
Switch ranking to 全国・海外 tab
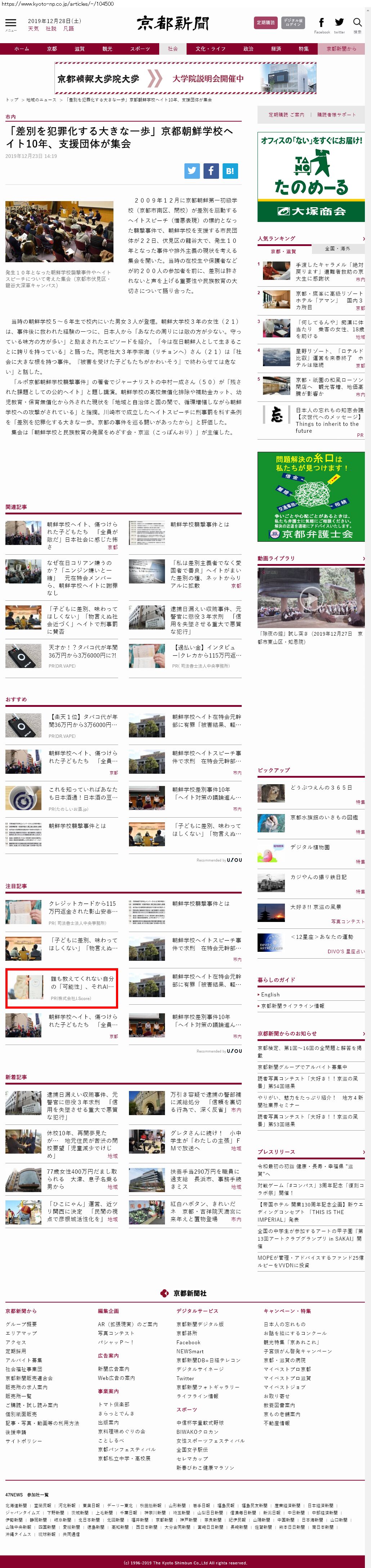(338, 248)
